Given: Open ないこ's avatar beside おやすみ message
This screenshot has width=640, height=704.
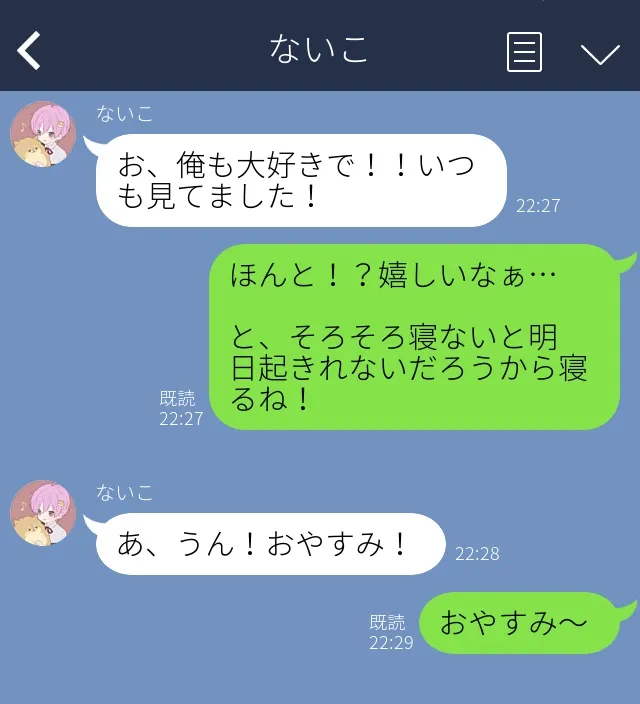Looking at the screenshot, I should click(x=43, y=513).
